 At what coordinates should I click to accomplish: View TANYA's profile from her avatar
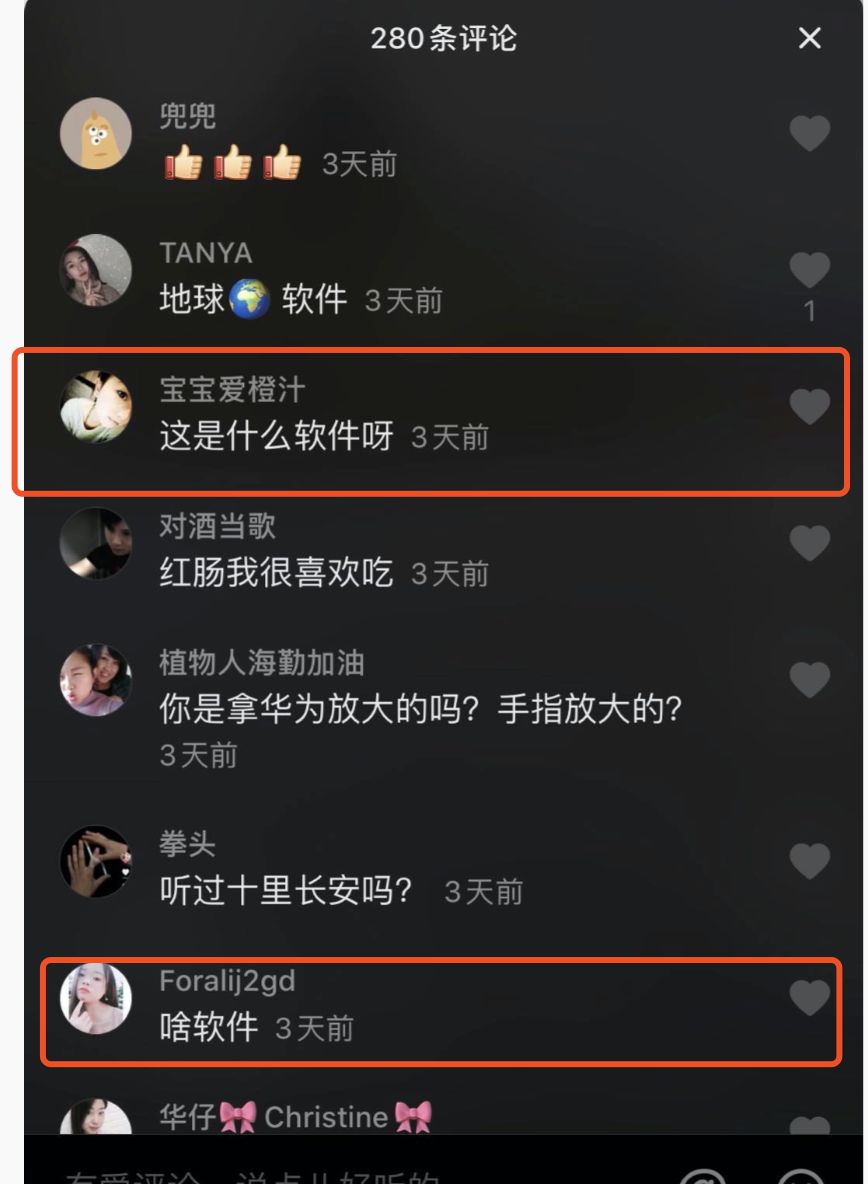[x=96, y=270]
